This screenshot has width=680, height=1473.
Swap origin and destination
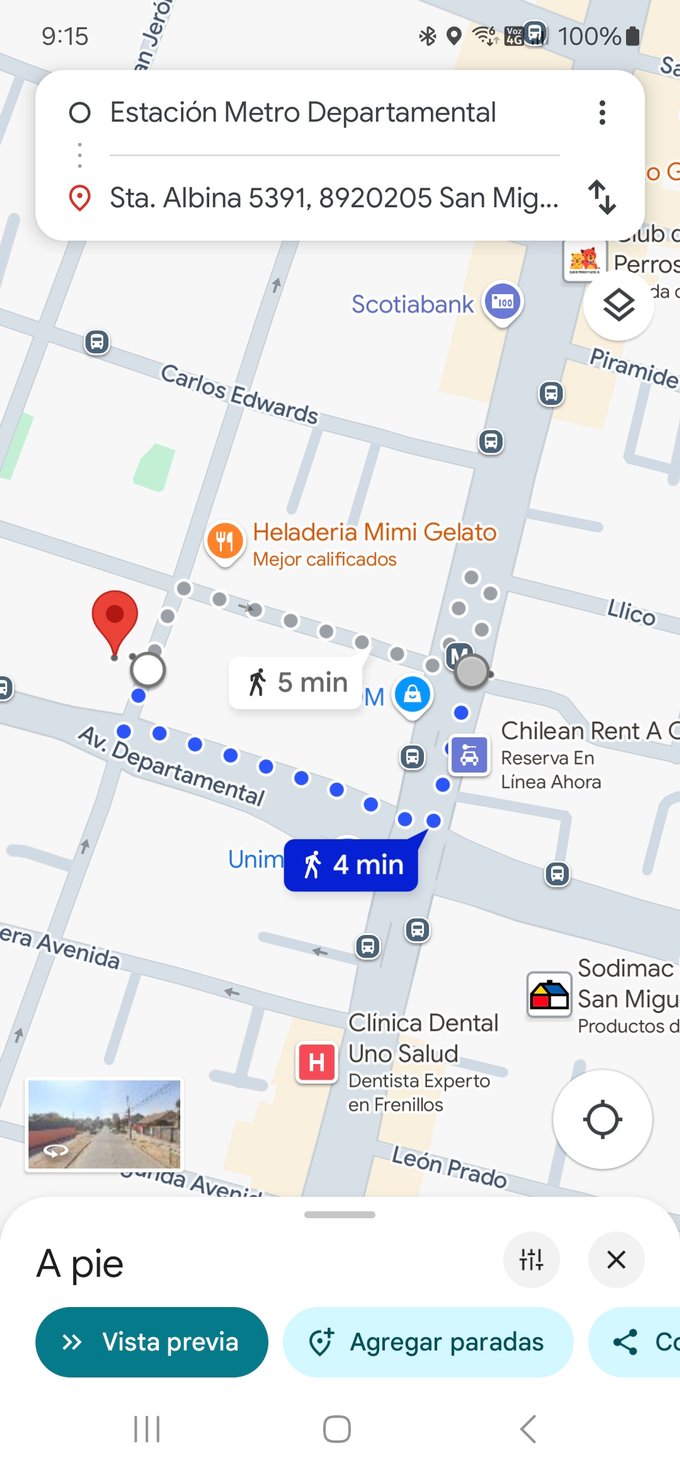(x=602, y=197)
